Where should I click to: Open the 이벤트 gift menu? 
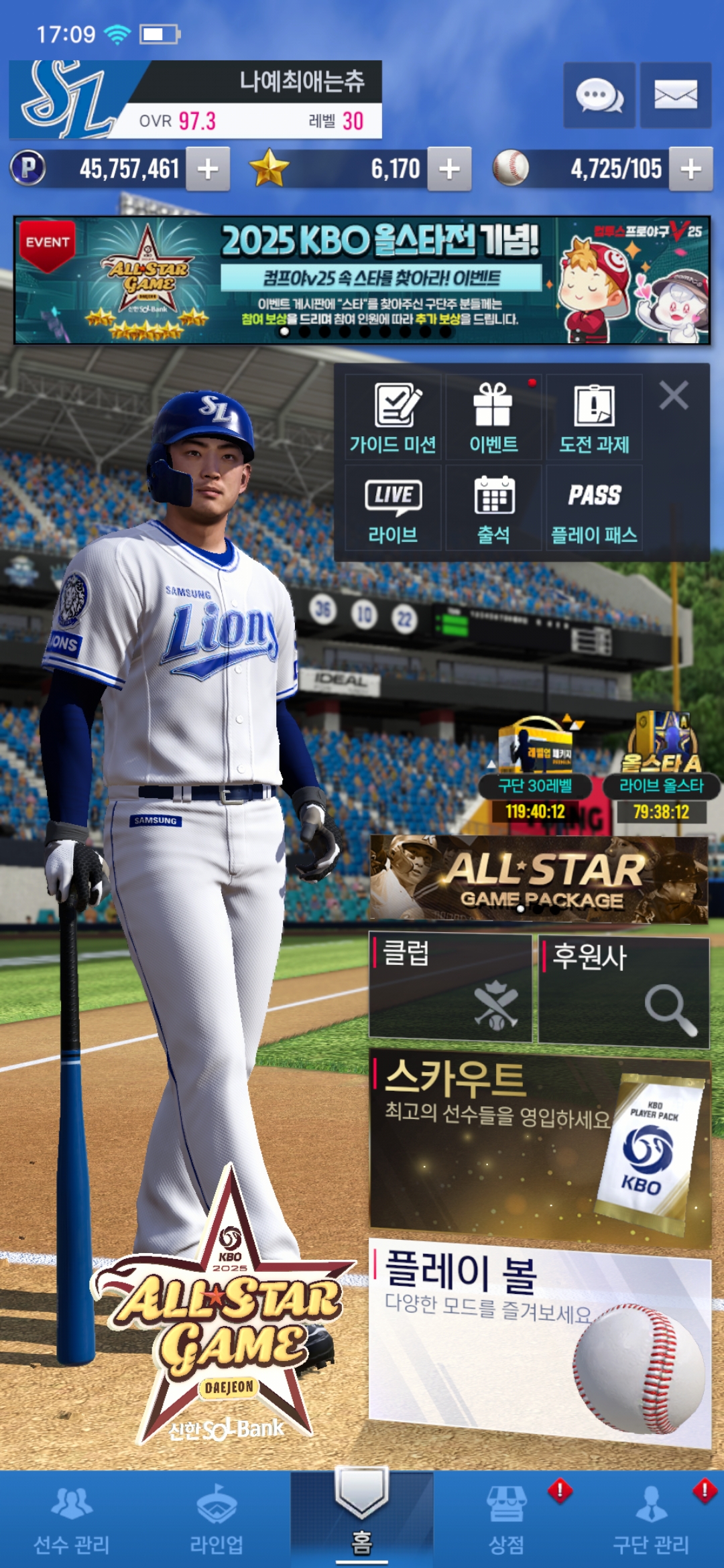tap(493, 417)
